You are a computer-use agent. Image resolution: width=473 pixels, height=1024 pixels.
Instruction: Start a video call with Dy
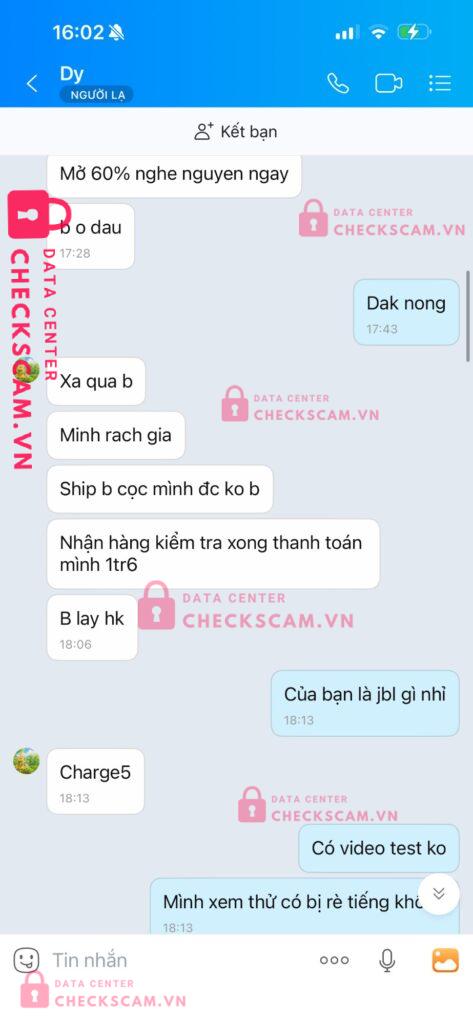click(x=389, y=84)
